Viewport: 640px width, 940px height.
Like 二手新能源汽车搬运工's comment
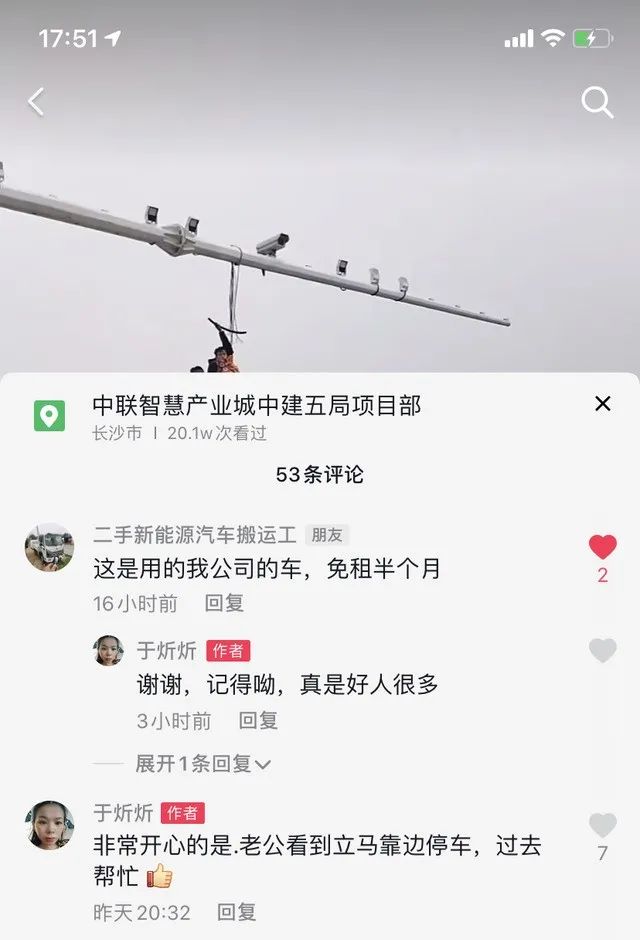click(602, 547)
